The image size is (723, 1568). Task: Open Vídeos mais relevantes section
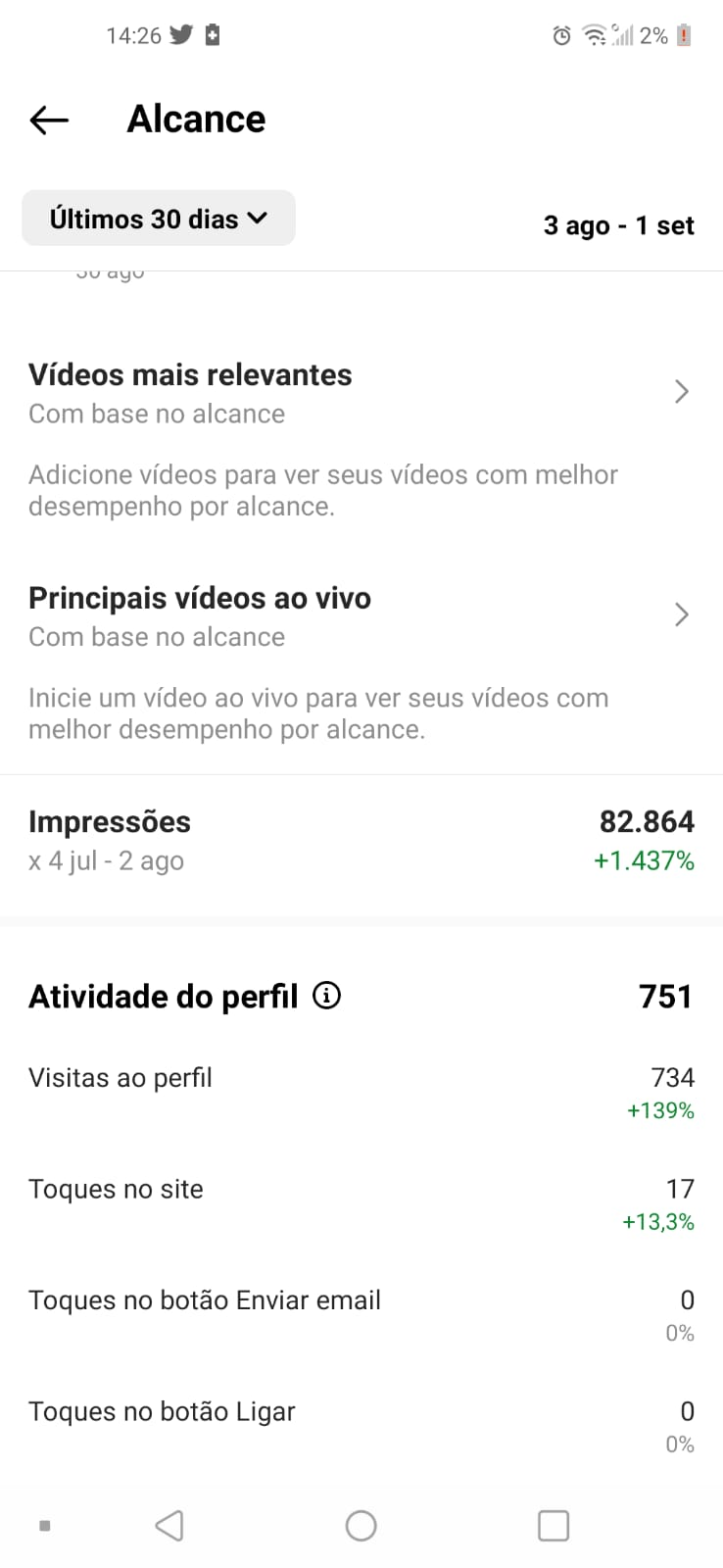pyautogui.click(x=360, y=392)
